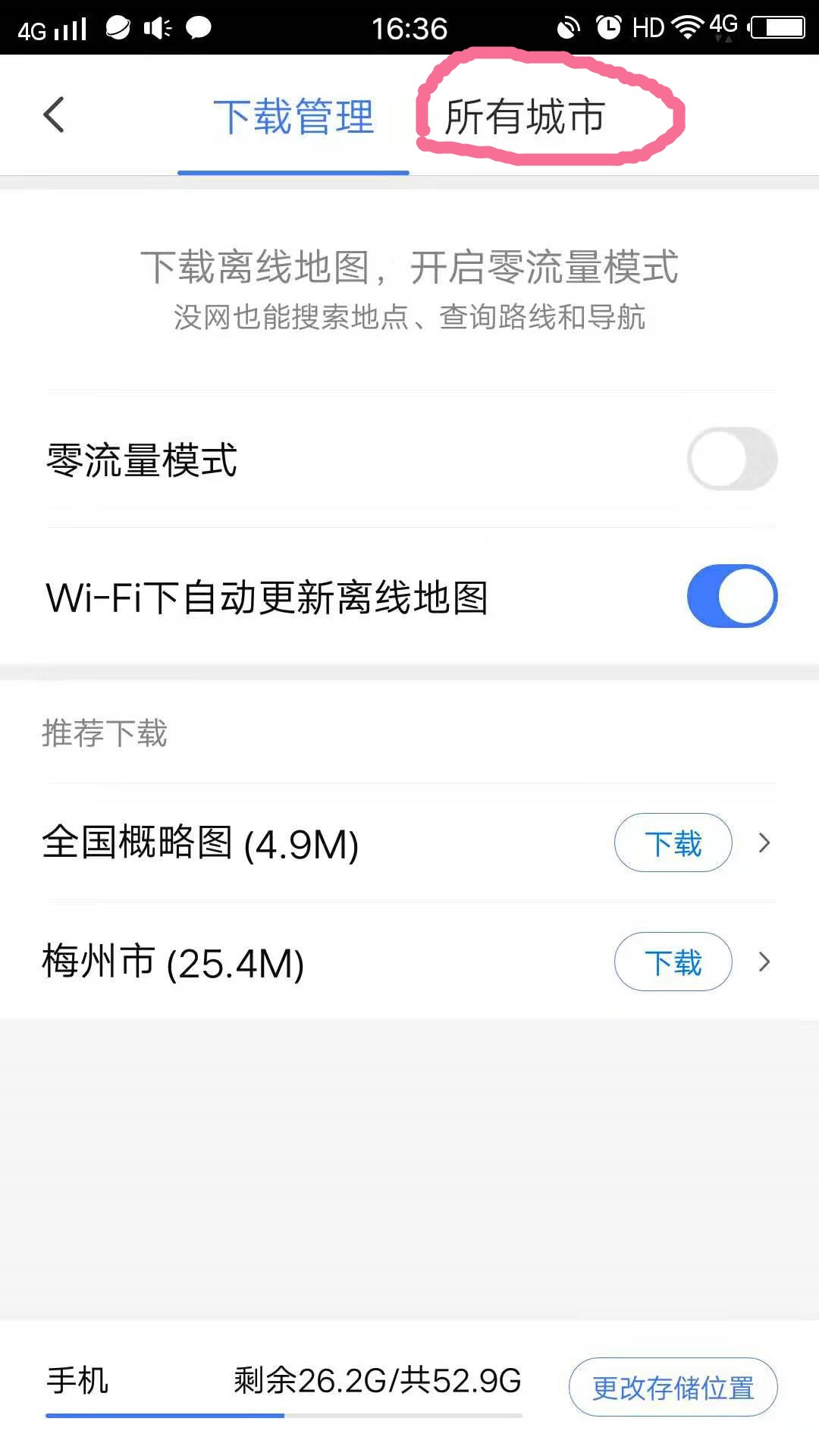819x1456 pixels.
Task: Click the speaker icon in status bar
Action: pos(155,27)
